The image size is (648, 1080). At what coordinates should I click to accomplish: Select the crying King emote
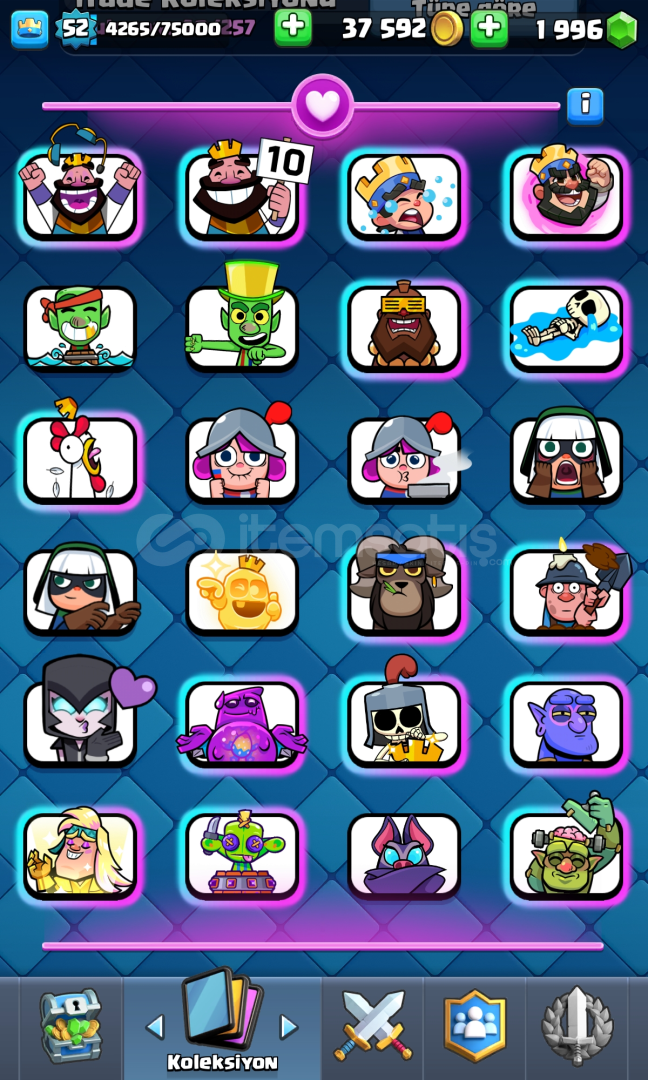click(404, 196)
